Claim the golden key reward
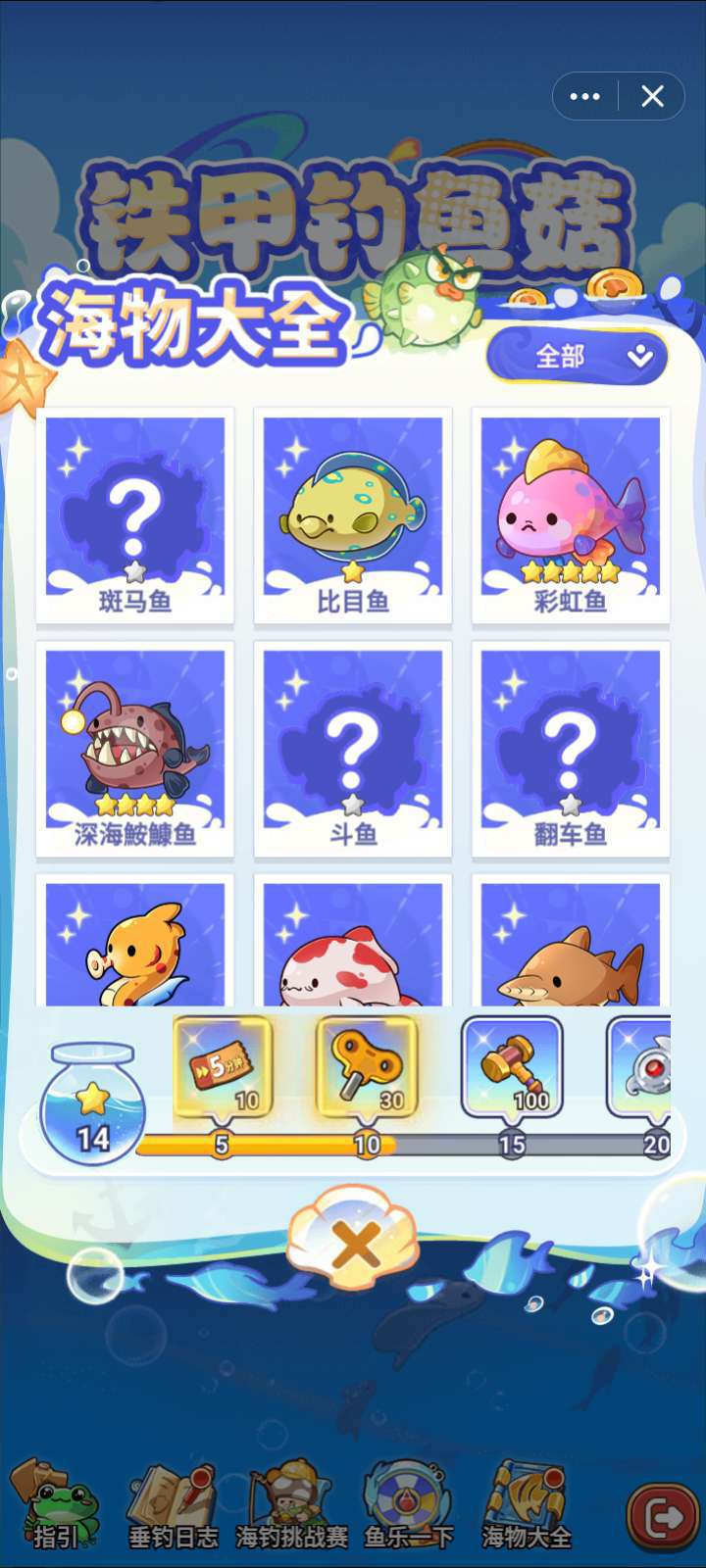This screenshot has height=1568, width=706. point(367,1067)
